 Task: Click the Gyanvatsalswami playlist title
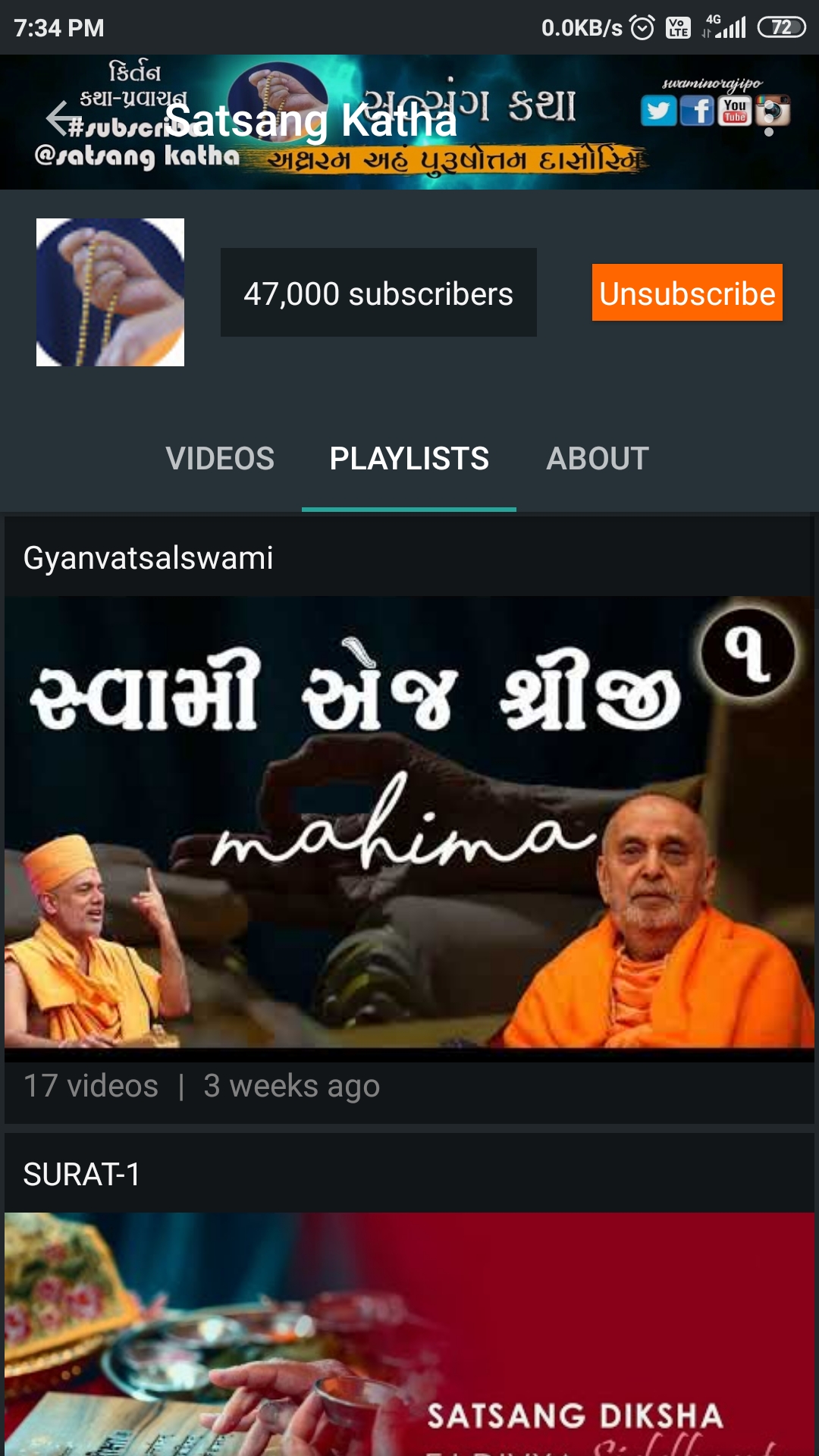(149, 559)
